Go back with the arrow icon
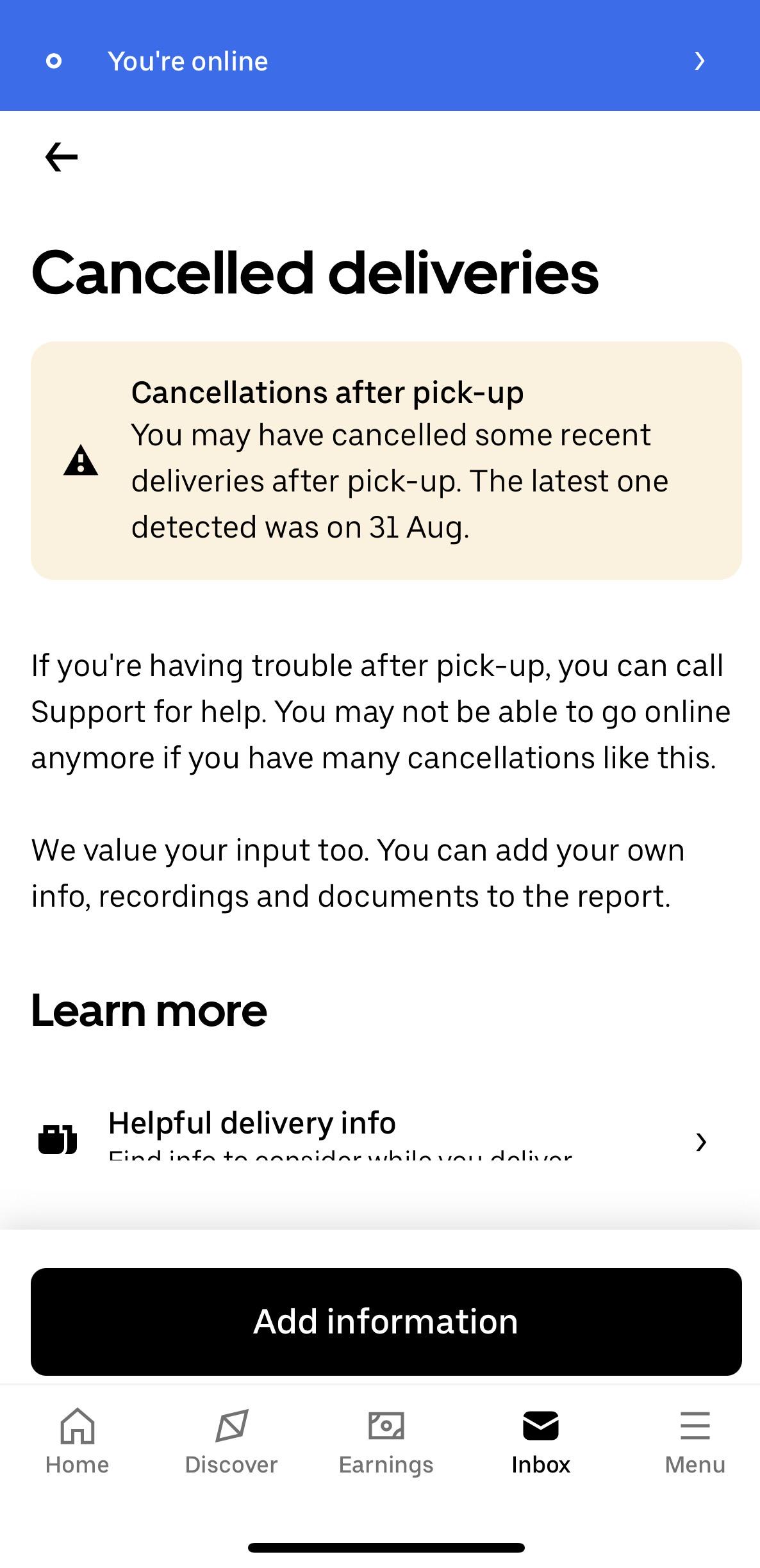The width and height of the screenshot is (760, 1568). (x=62, y=157)
